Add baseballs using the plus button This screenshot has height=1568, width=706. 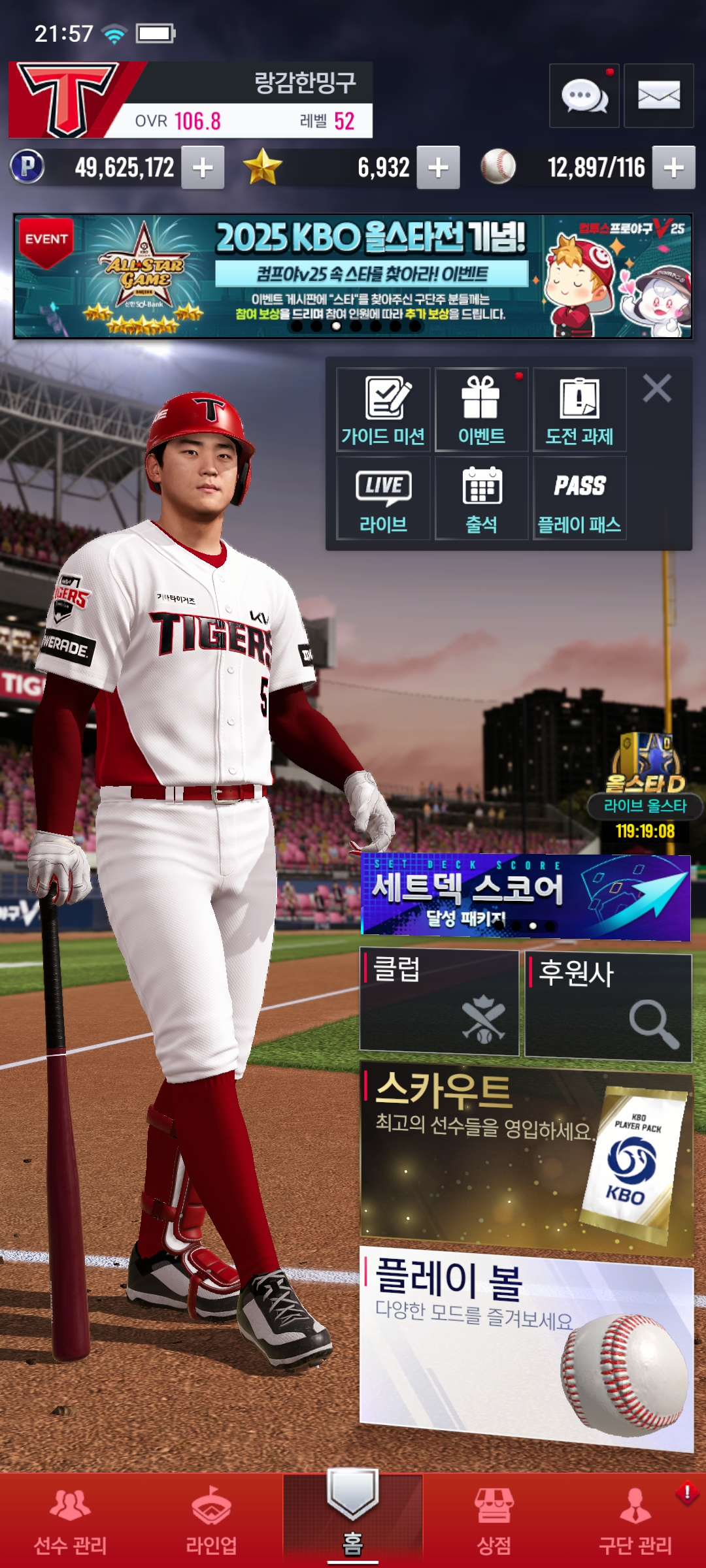click(x=673, y=168)
